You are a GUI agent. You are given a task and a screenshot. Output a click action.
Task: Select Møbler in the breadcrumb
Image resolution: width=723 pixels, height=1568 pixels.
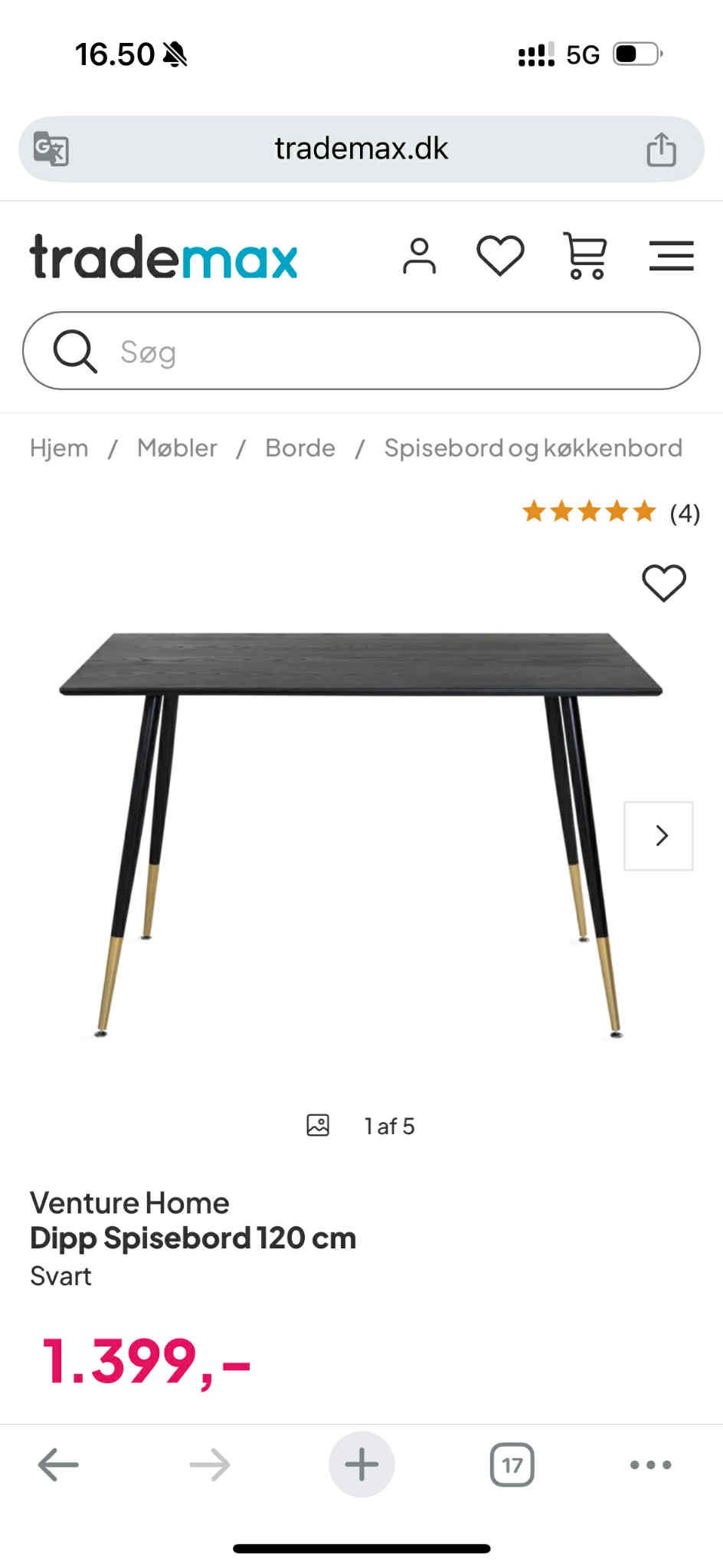pyautogui.click(x=176, y=448)
